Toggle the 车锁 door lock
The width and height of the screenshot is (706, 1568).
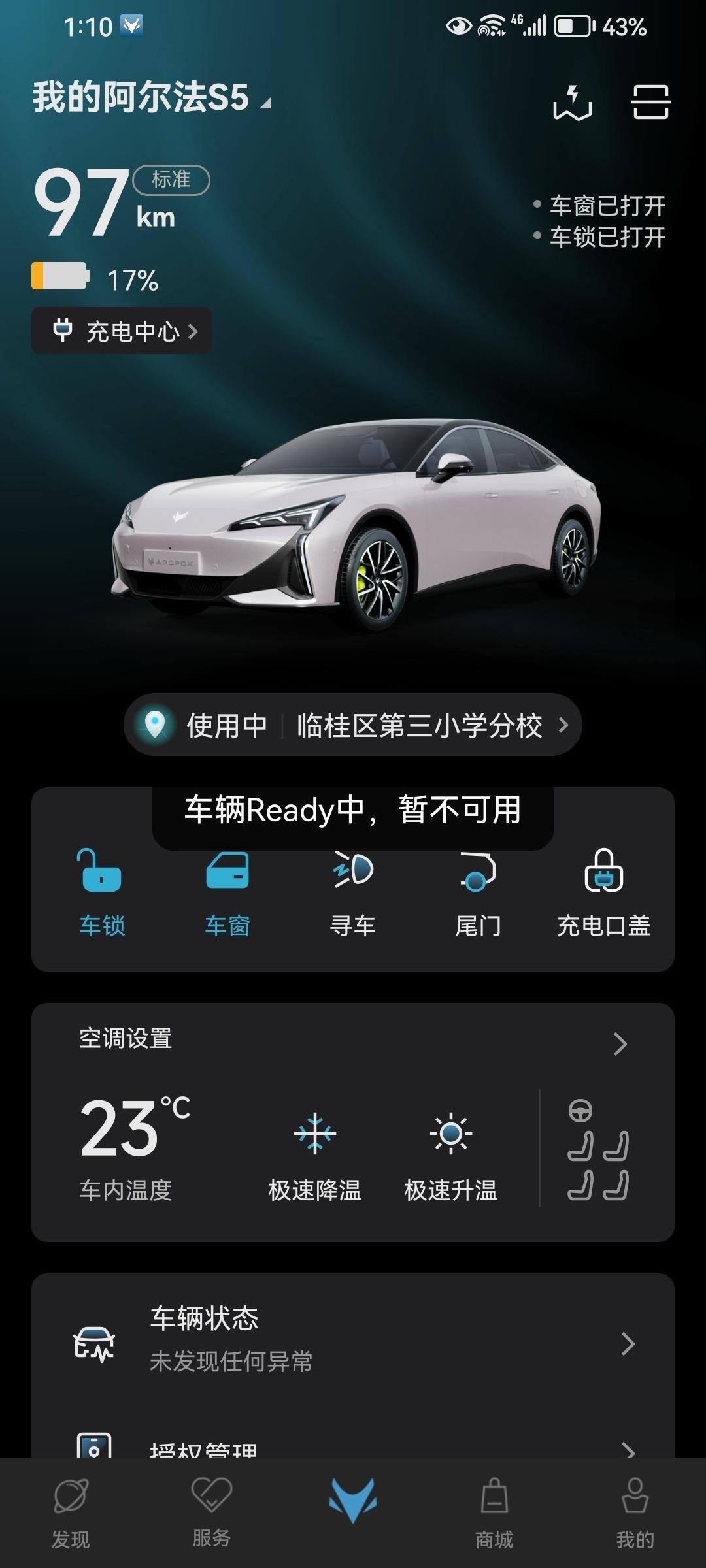tap(102, 892)
